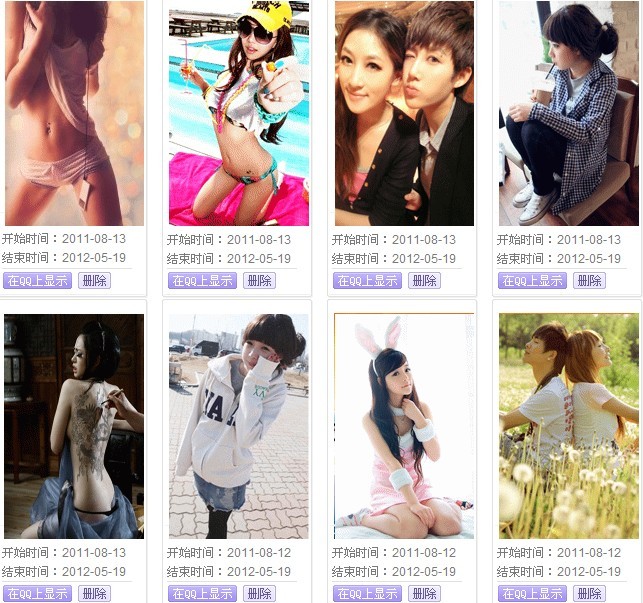Delete the back-tattoo photo
Image resolution: width=643 pixels, height=603 pixels.
click(x=94, y=594)
